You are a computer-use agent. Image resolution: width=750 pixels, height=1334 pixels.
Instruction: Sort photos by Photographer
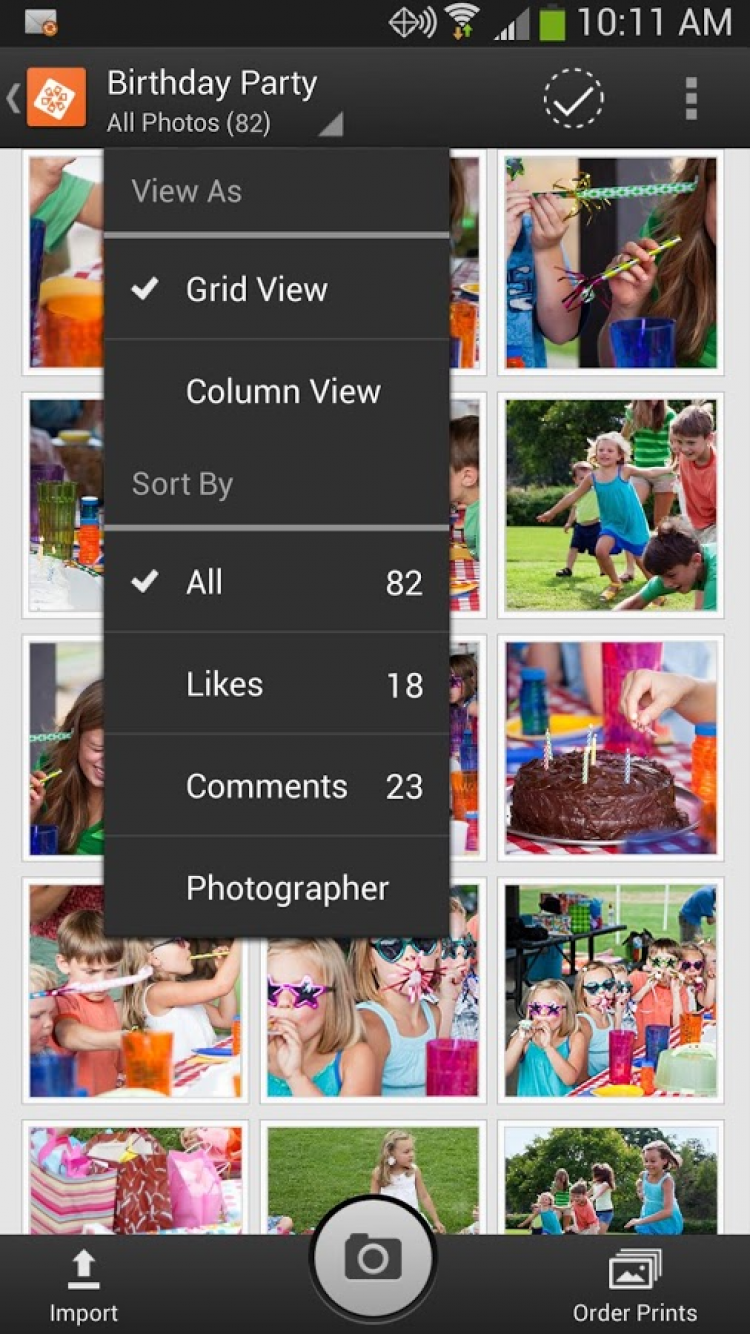coord(276,888)
